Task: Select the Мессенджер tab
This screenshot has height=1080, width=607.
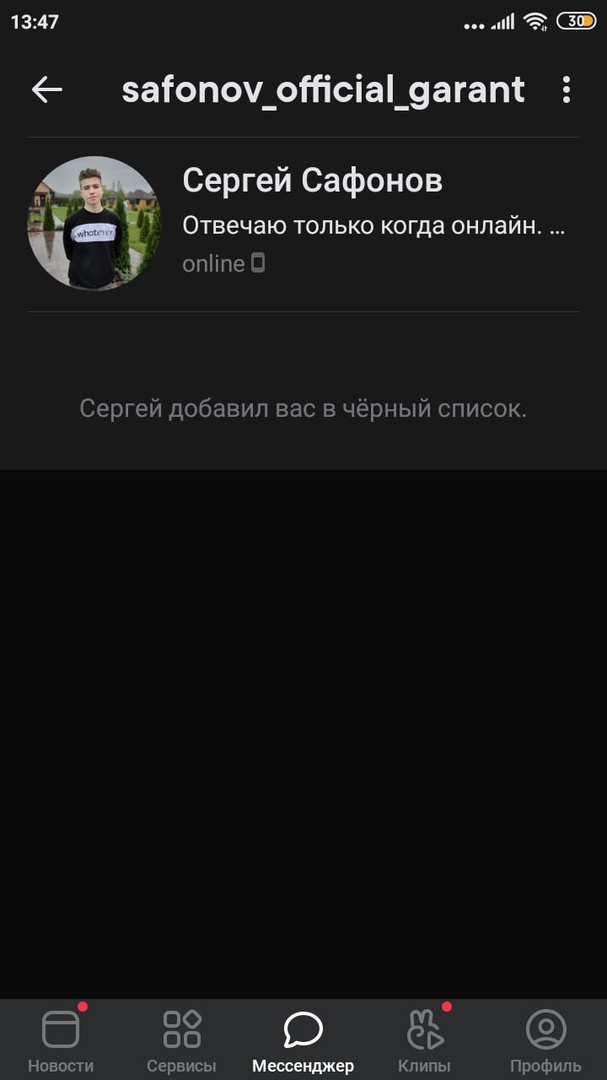Action: pyautogui.click(x=303, y=1040)
